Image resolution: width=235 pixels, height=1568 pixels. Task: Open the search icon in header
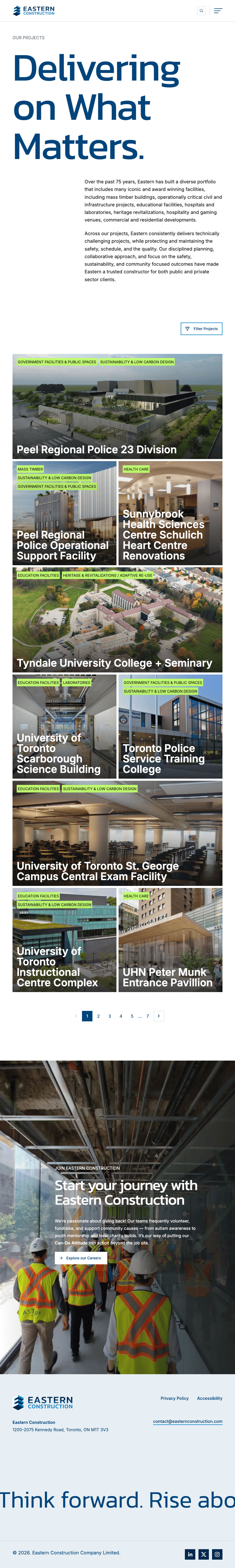coord(201,10)
